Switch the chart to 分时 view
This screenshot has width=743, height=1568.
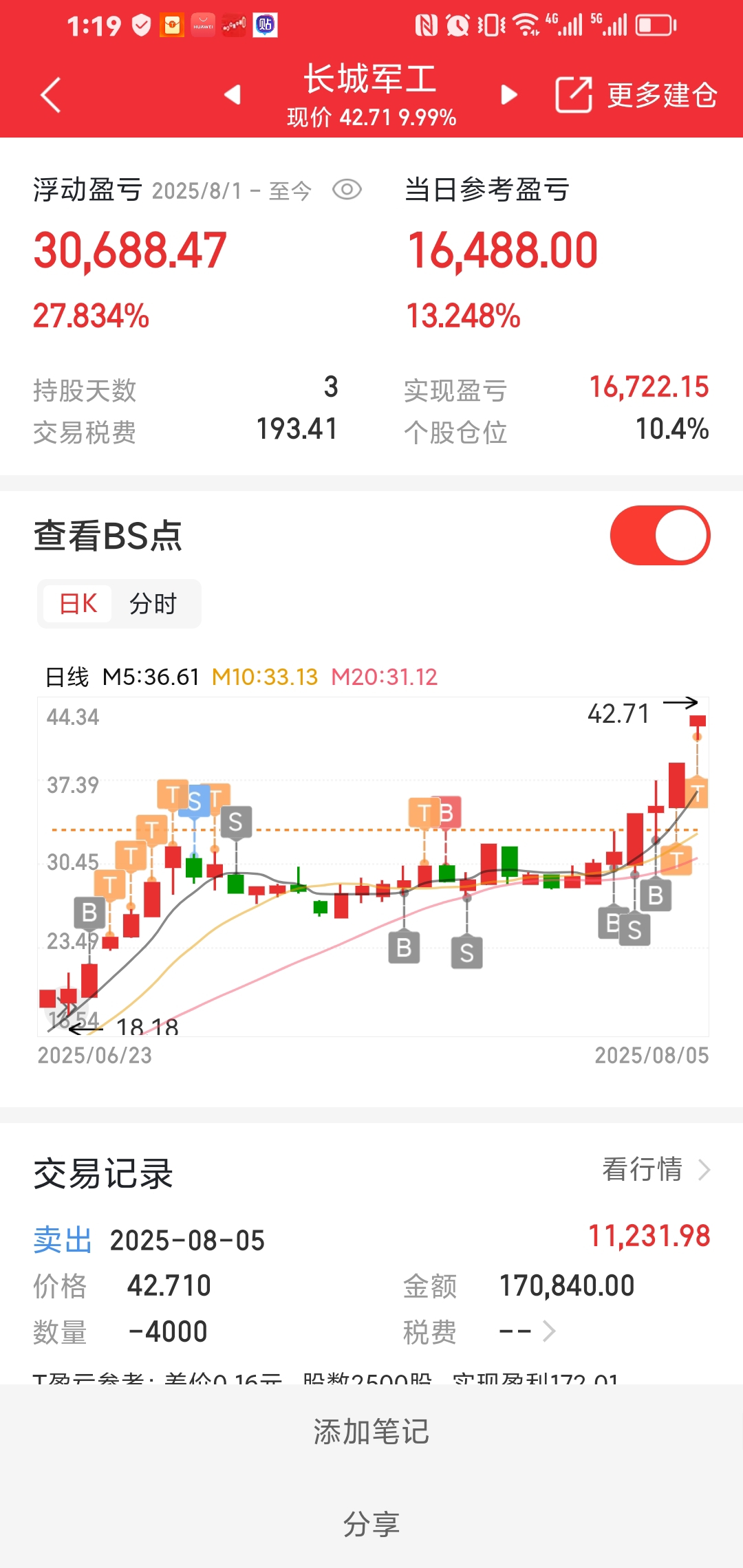tap(153, 604)
